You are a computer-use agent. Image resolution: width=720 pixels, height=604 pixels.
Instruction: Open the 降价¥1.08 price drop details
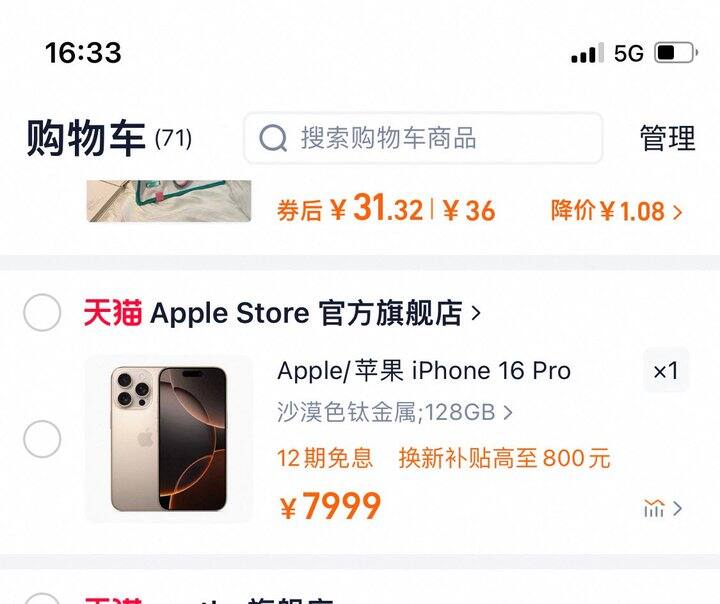[616, 211]
